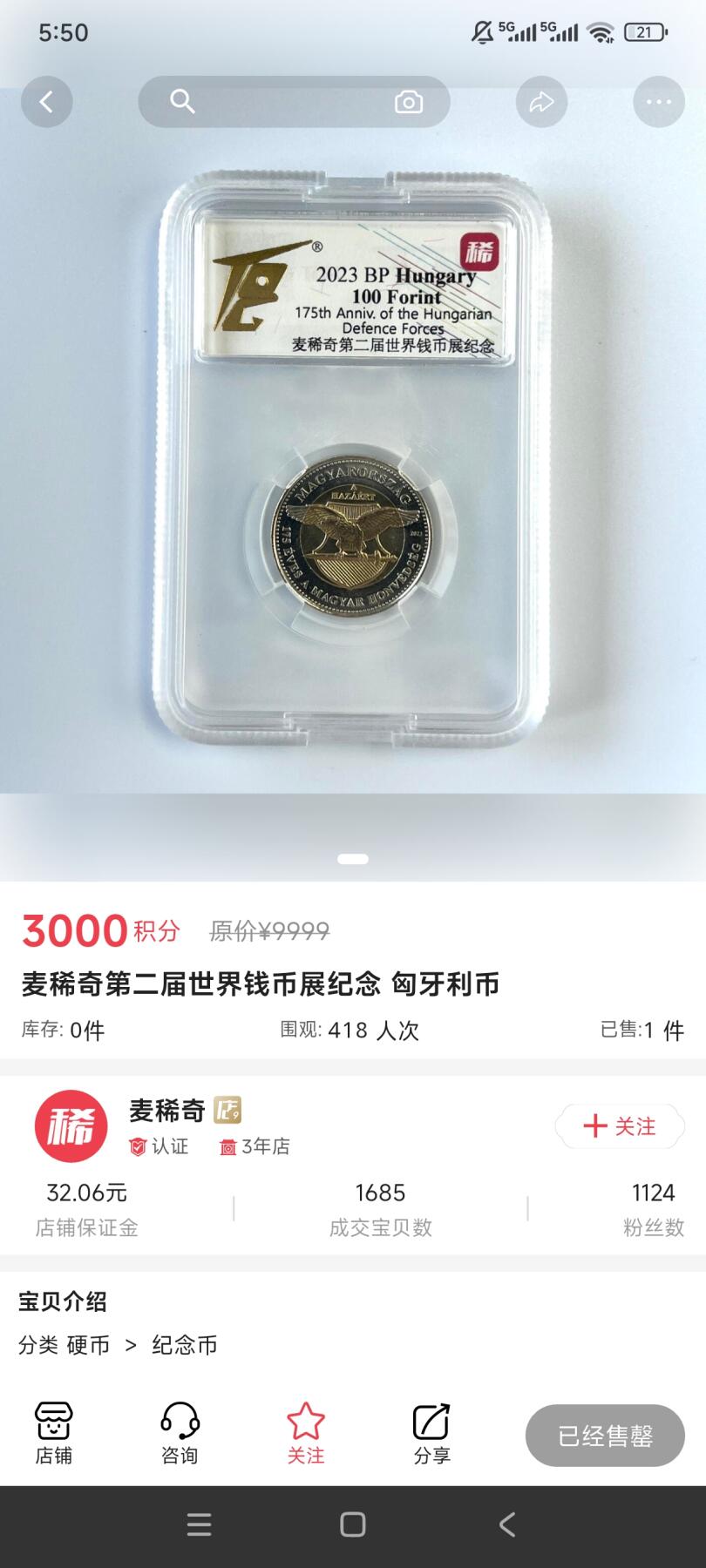Share the product via top share icon
The width and height of the screenshot is (706, 1568).
[541, 101]
